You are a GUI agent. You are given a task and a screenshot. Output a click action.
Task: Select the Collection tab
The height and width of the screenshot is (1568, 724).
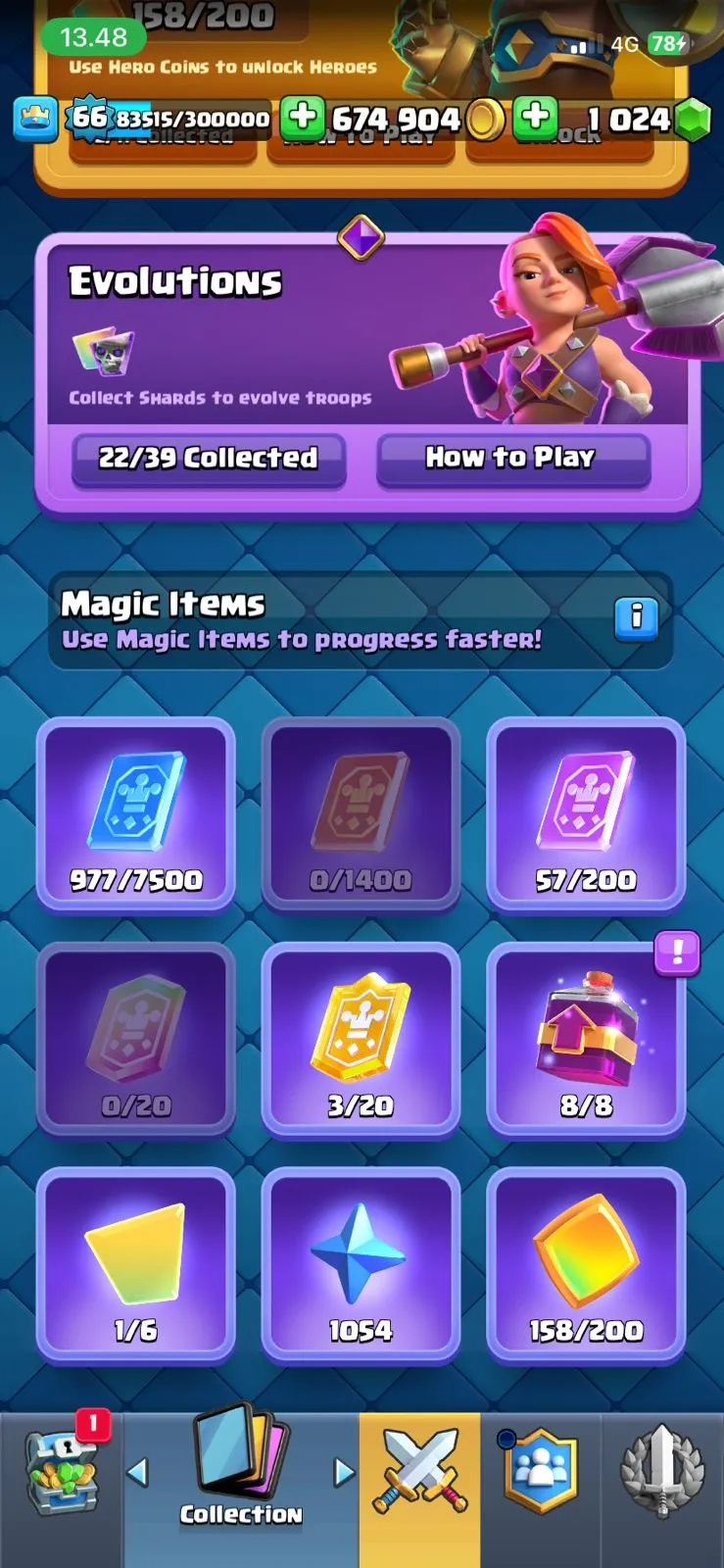pos(241,1475)
